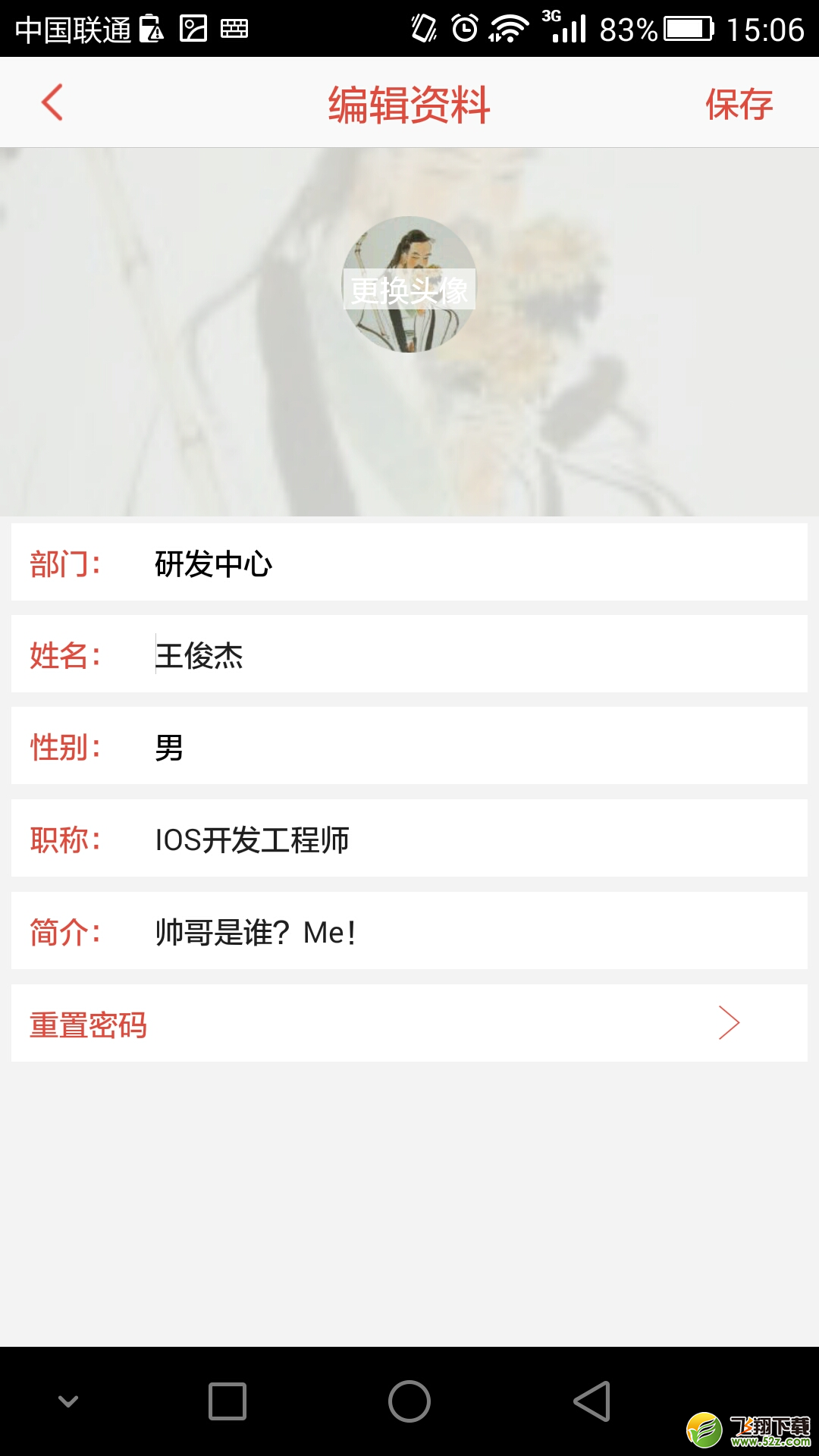Viewport: 819px width, 1456px height.
Task: Tap the system back triangle button
Action: [592, 1401]
